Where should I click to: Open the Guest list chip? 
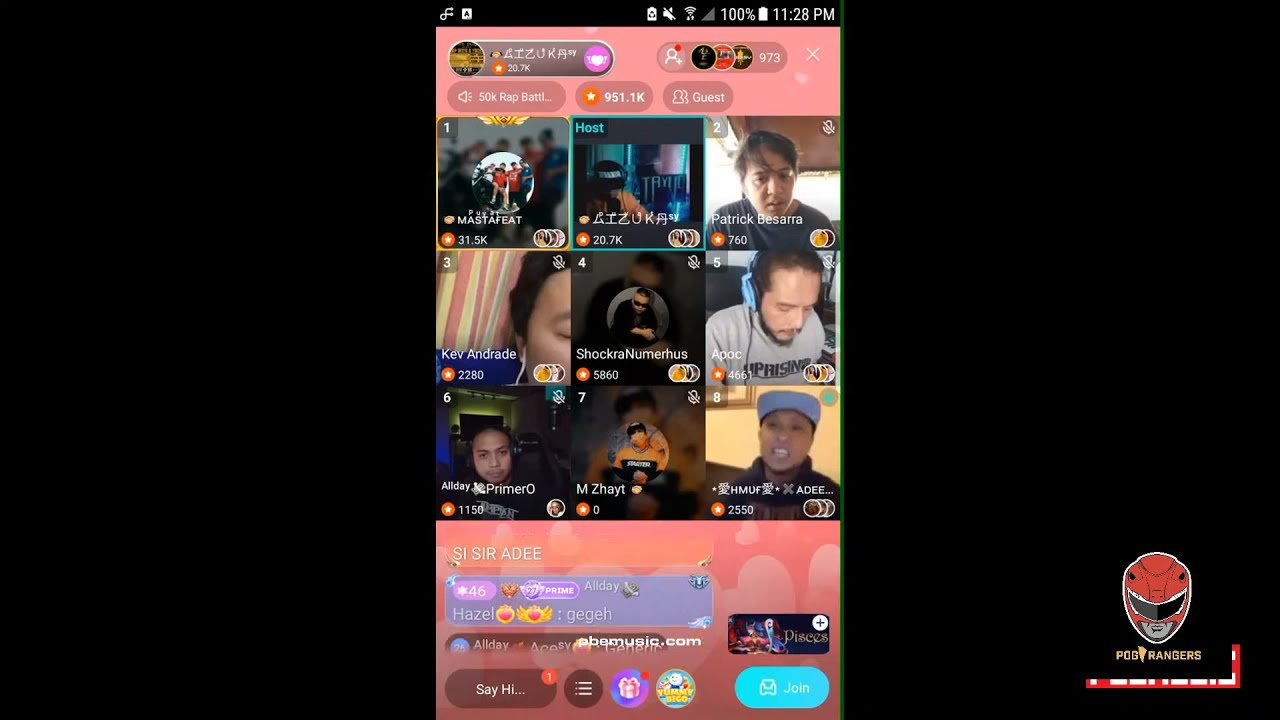tap(698, 97)
